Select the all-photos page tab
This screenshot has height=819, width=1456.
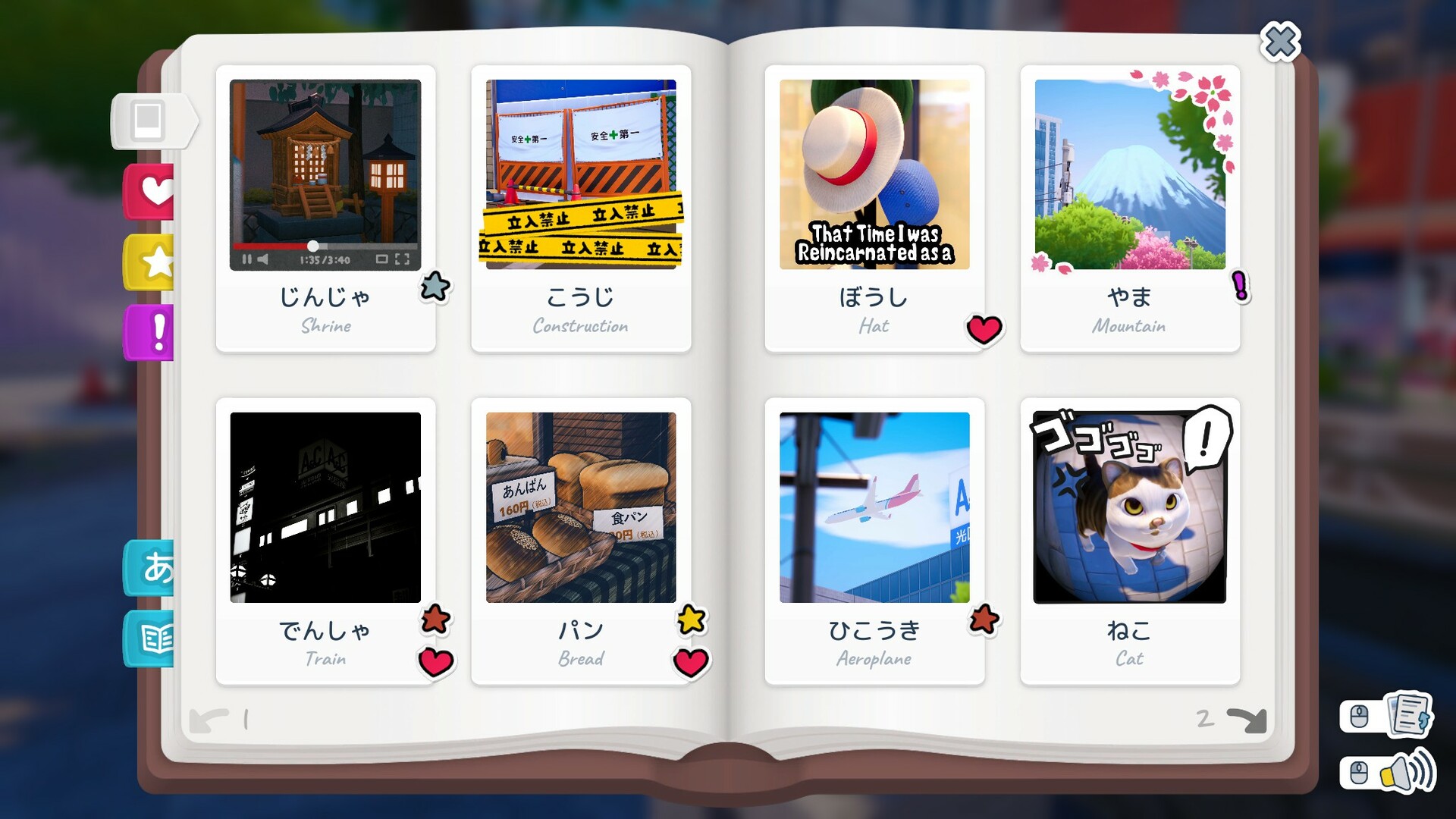point(150,120)
